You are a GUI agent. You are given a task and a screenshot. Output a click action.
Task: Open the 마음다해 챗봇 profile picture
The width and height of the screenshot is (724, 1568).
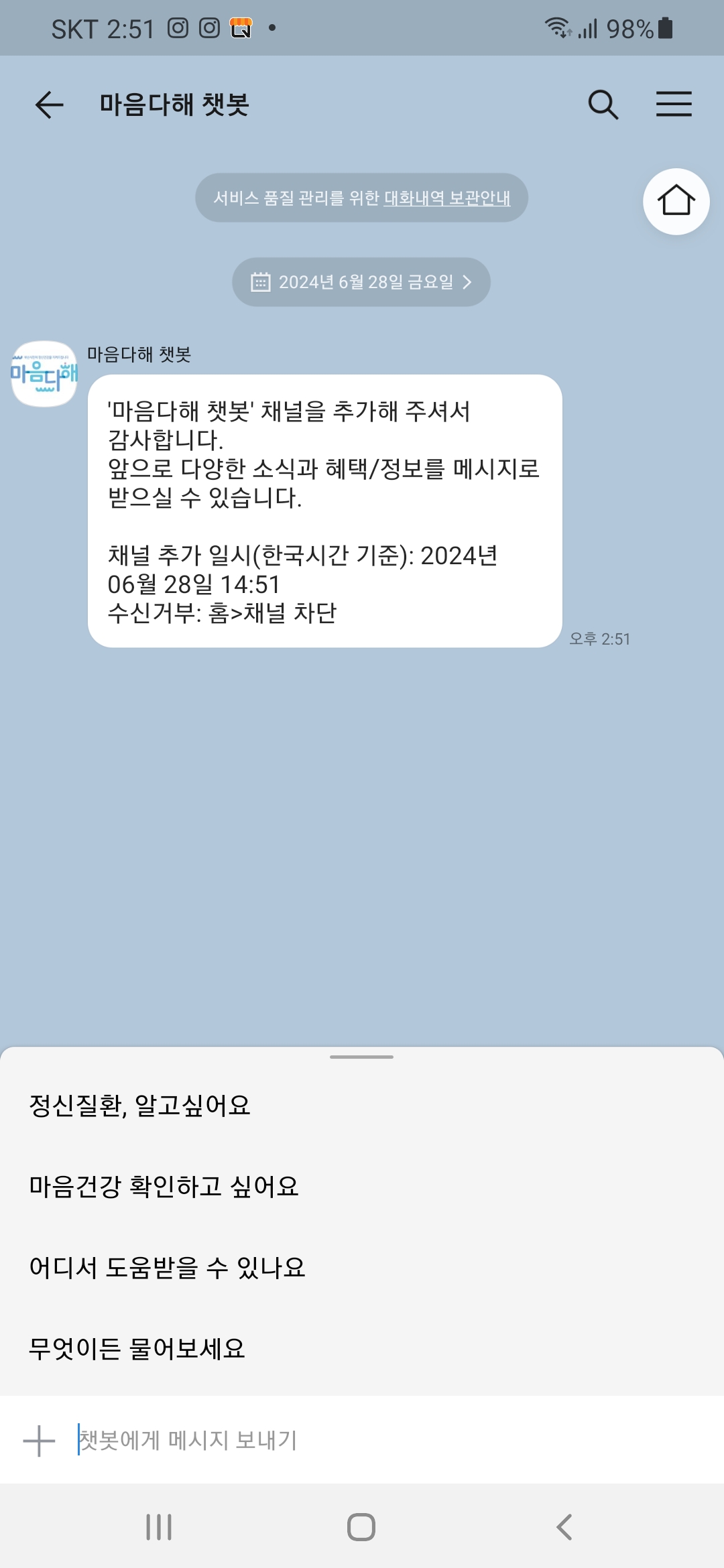(x=44, y=374)
